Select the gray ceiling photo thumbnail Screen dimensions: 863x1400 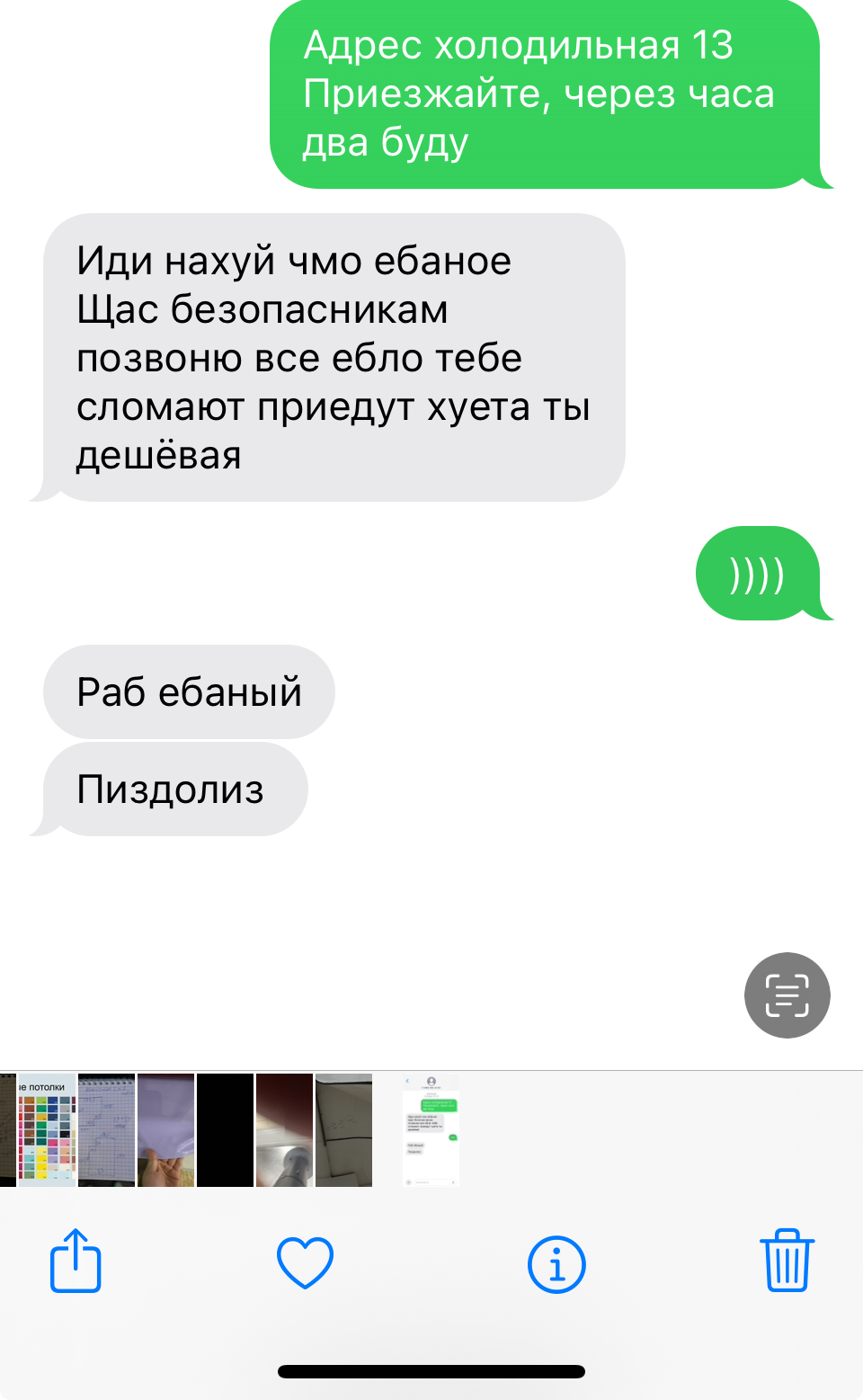343,1130
